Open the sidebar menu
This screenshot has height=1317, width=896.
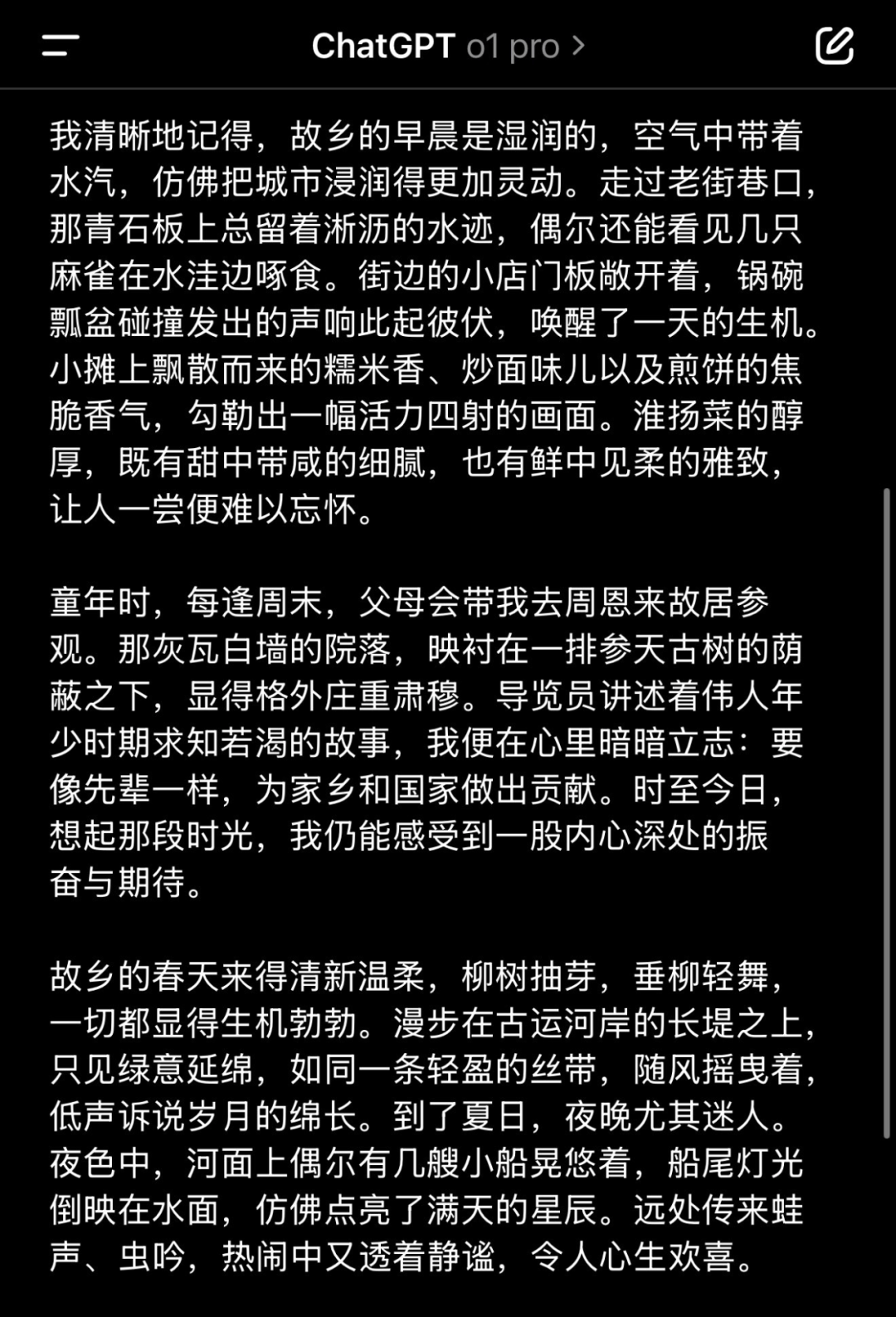click(x=61, y=46)
